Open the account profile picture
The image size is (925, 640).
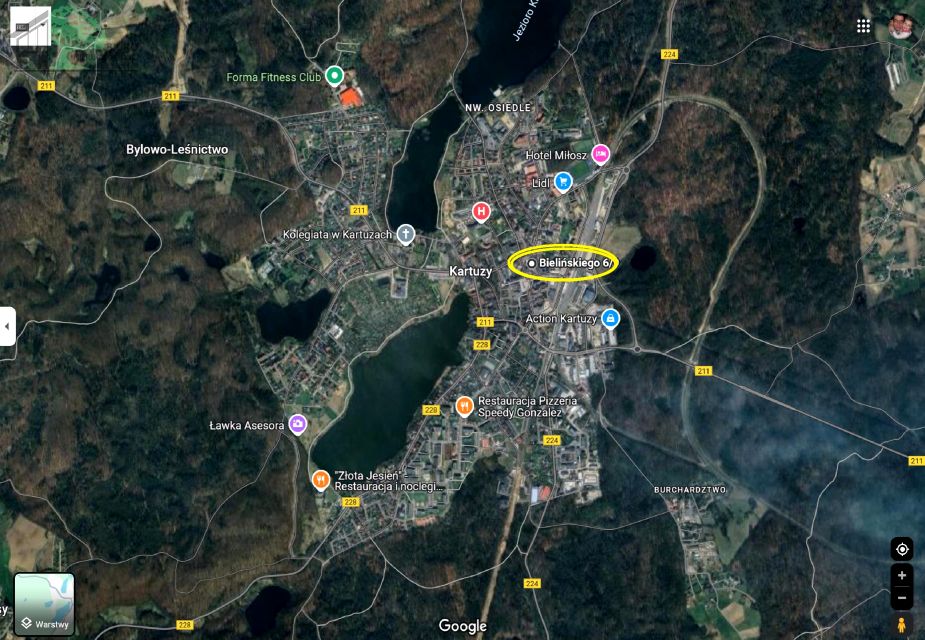pos(900,26)
